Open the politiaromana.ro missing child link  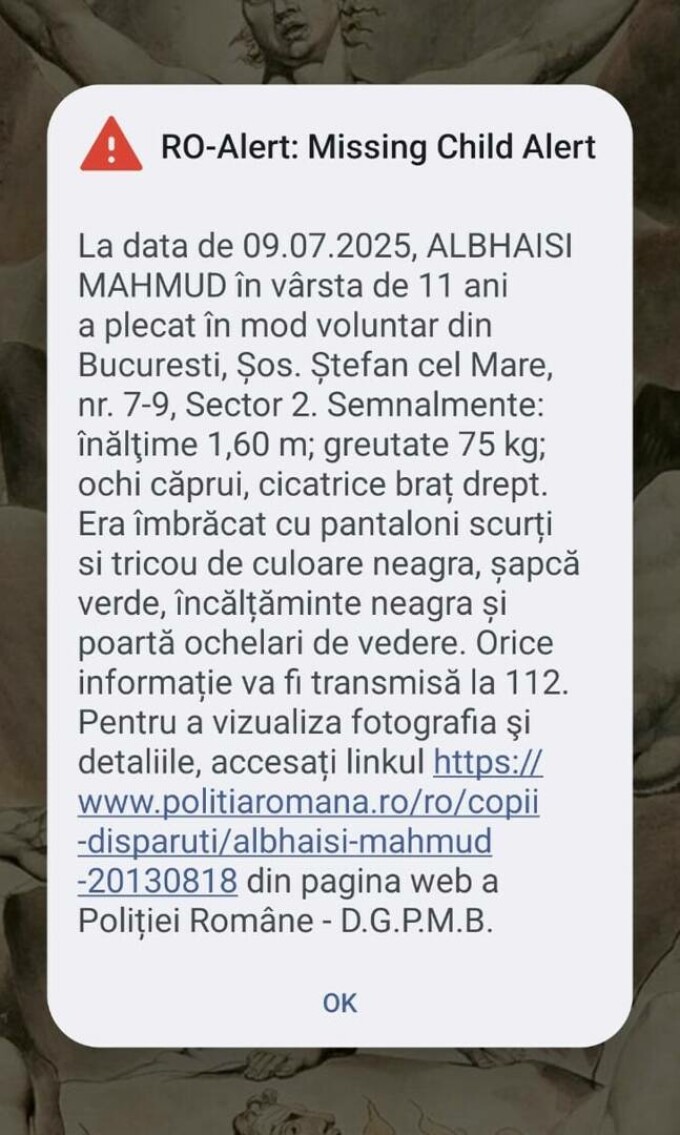coord(308,804)
